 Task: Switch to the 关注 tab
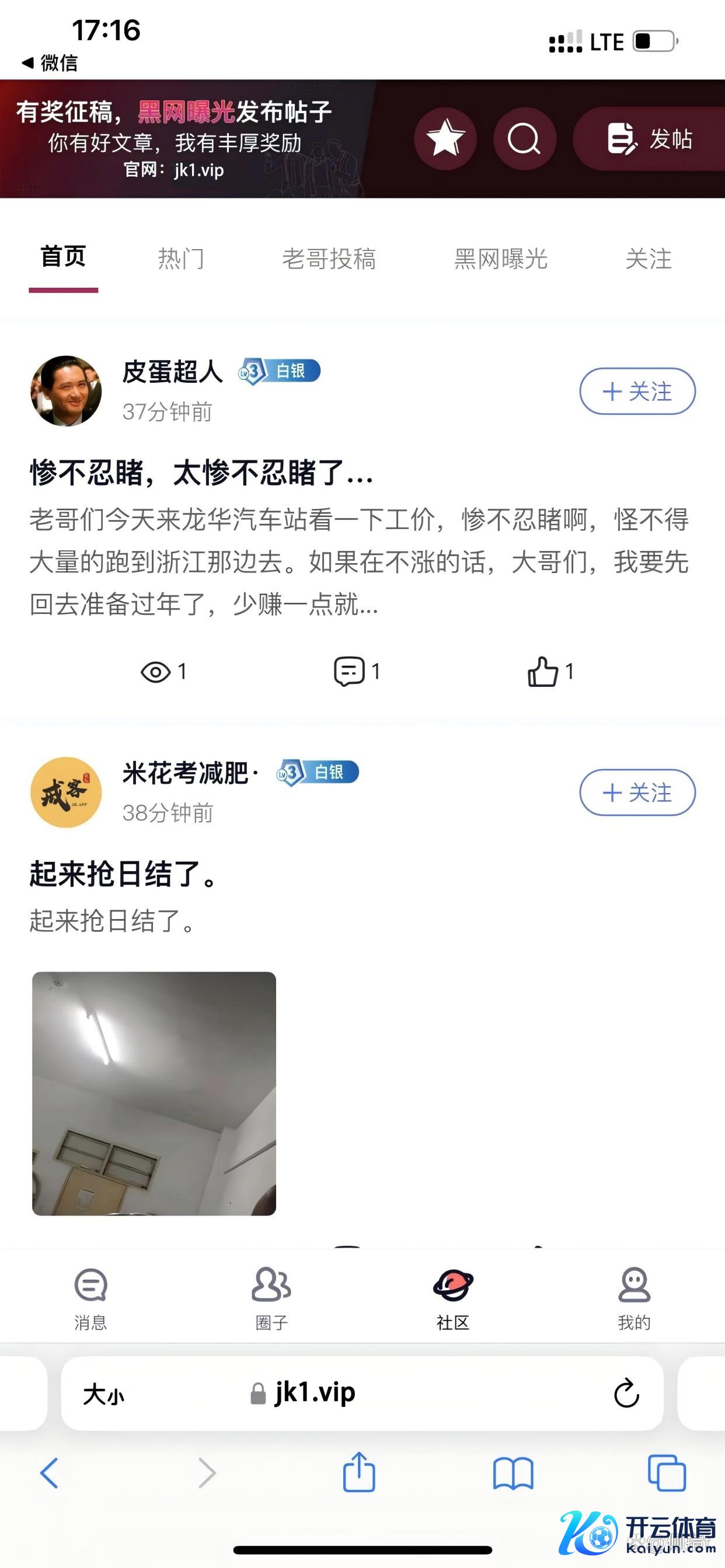pos(649,259)
